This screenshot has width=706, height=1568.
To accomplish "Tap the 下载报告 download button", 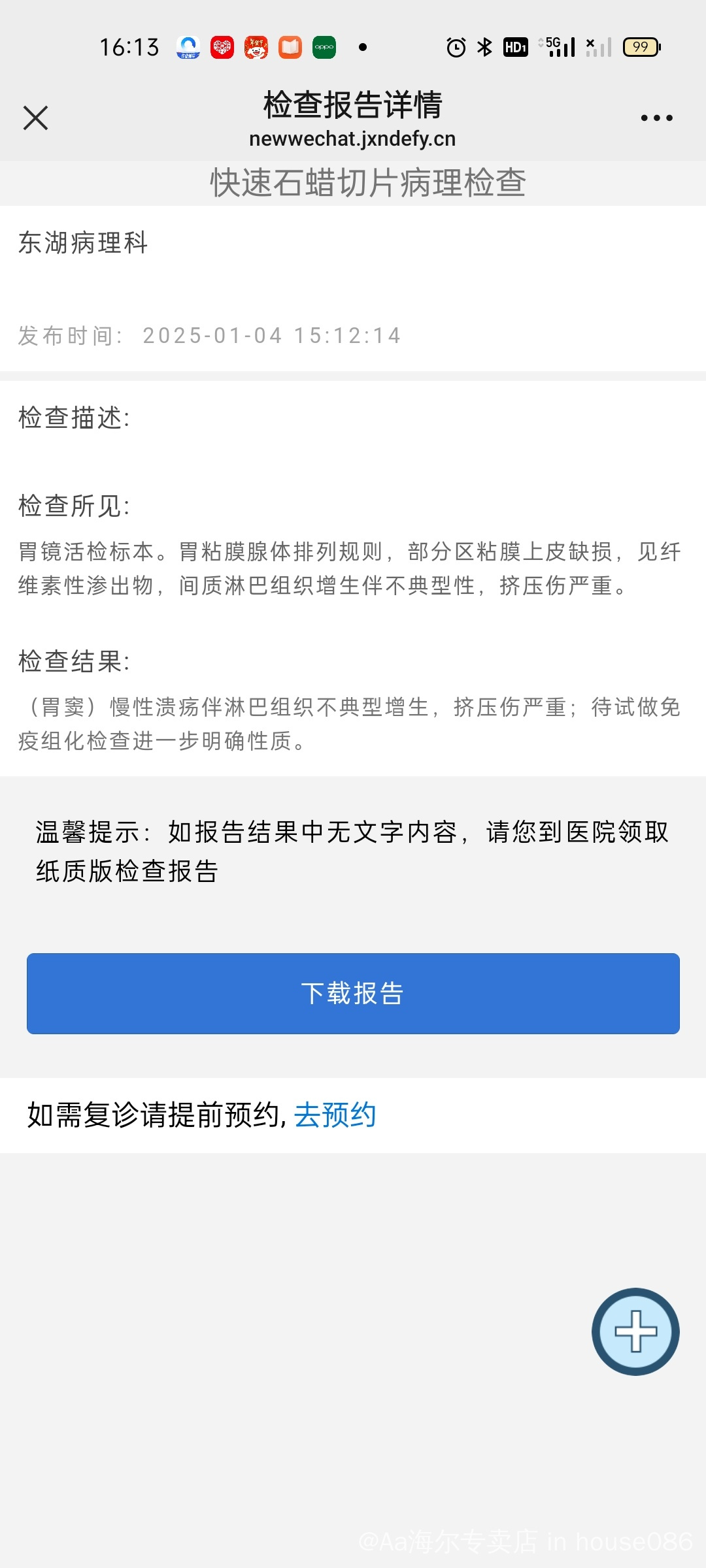I will pyautogui.click(x=353, y=993).
